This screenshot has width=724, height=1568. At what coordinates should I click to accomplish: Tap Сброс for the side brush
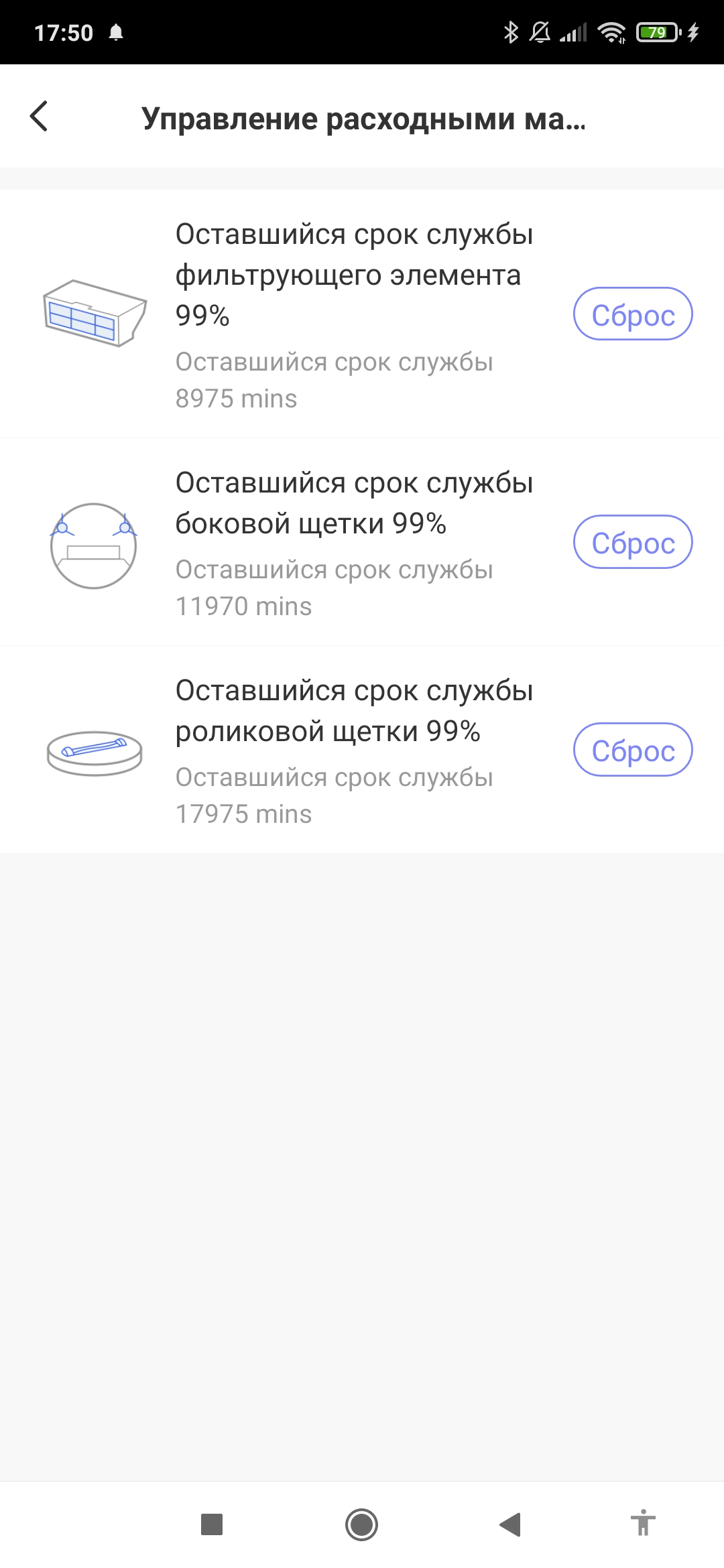tap(632, 542)
